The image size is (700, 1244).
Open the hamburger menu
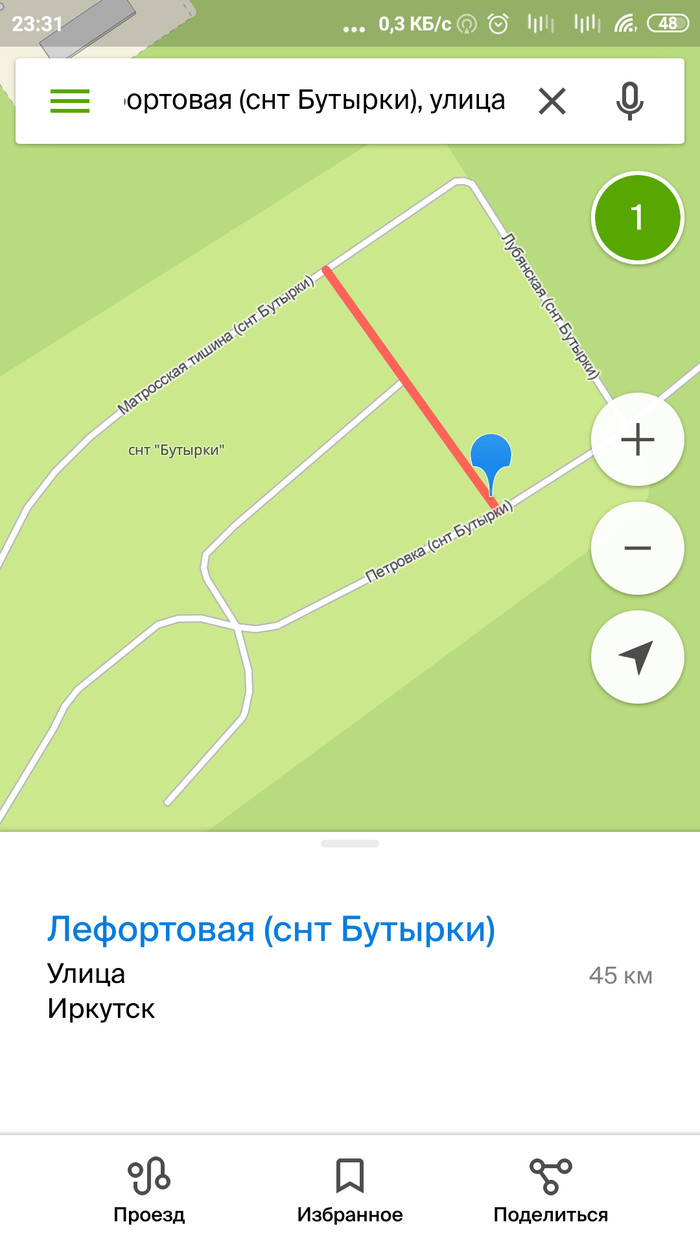70,101
